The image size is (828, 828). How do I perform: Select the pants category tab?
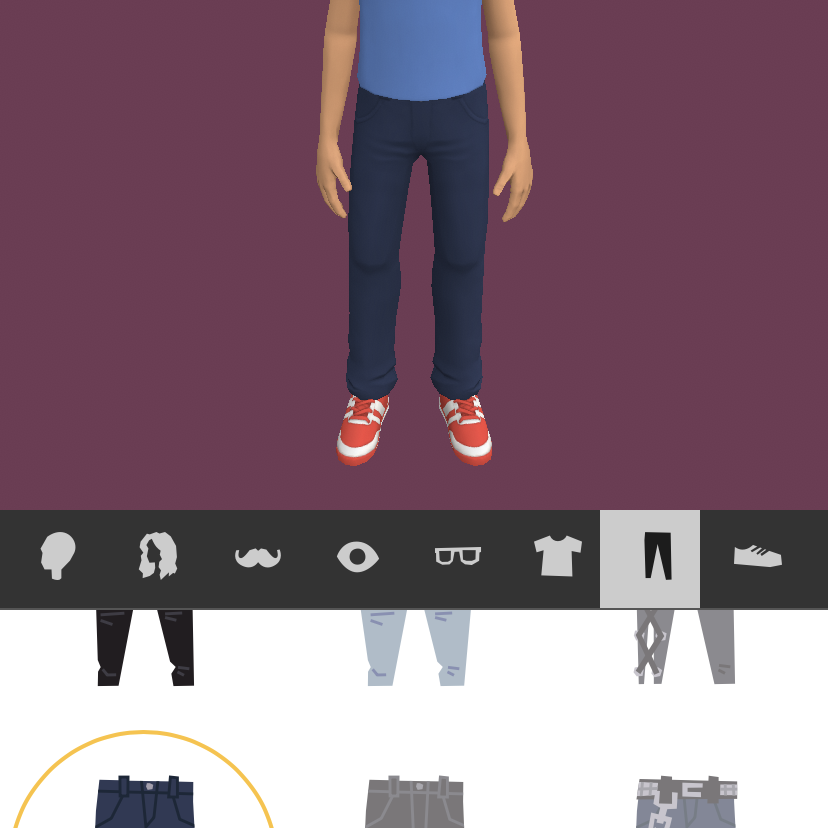click(657, 557)
